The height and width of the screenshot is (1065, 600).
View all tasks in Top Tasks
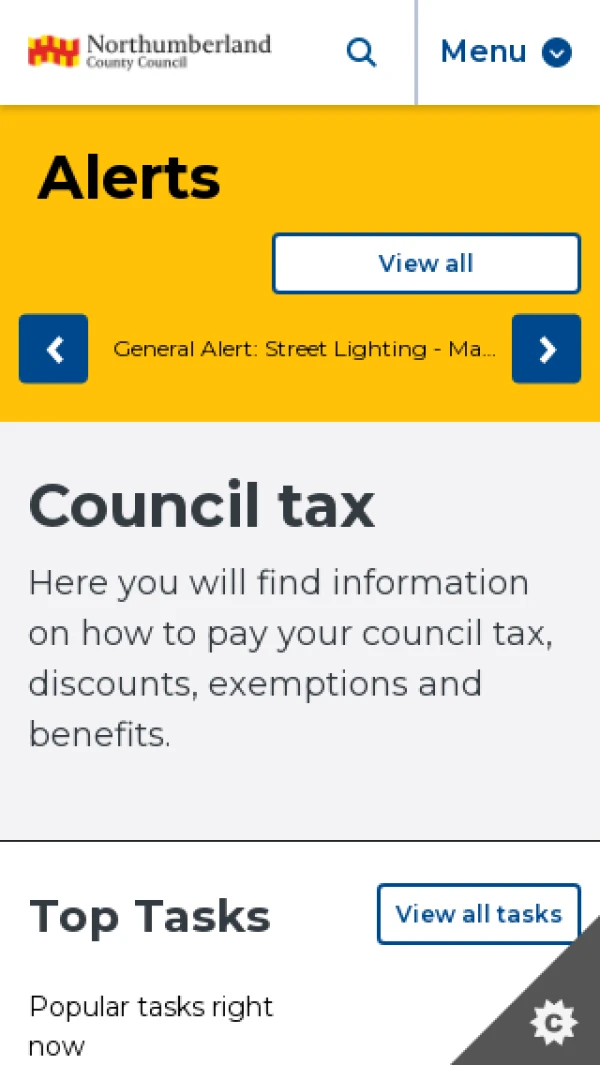tap(478, 914)
